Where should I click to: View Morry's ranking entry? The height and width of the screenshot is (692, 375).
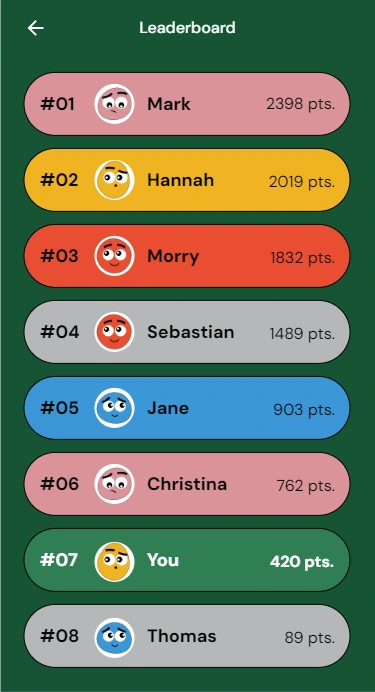point(187,256)
